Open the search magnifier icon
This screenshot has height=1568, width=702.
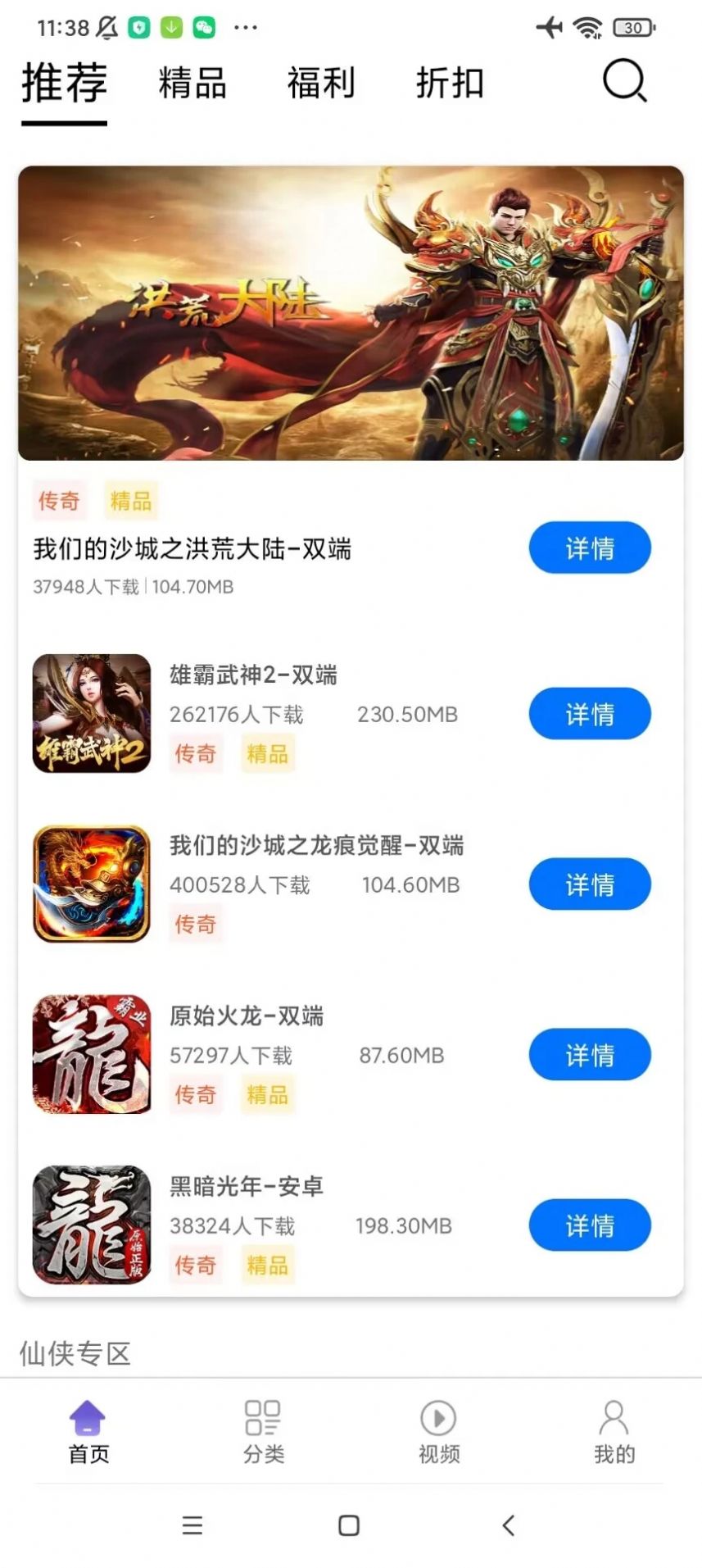click(x=624, y=81)
